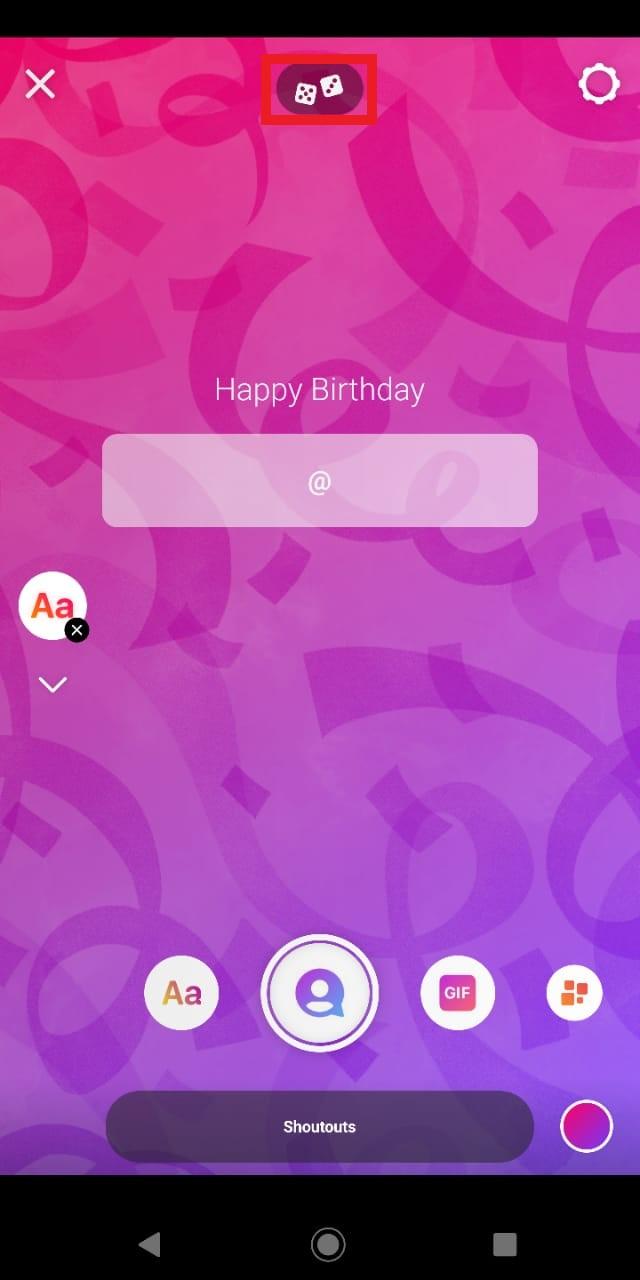This screenshot has height=1280, width=640.
Task: Tap the dice to randomize the template
Action: click(x=319, y=90)
